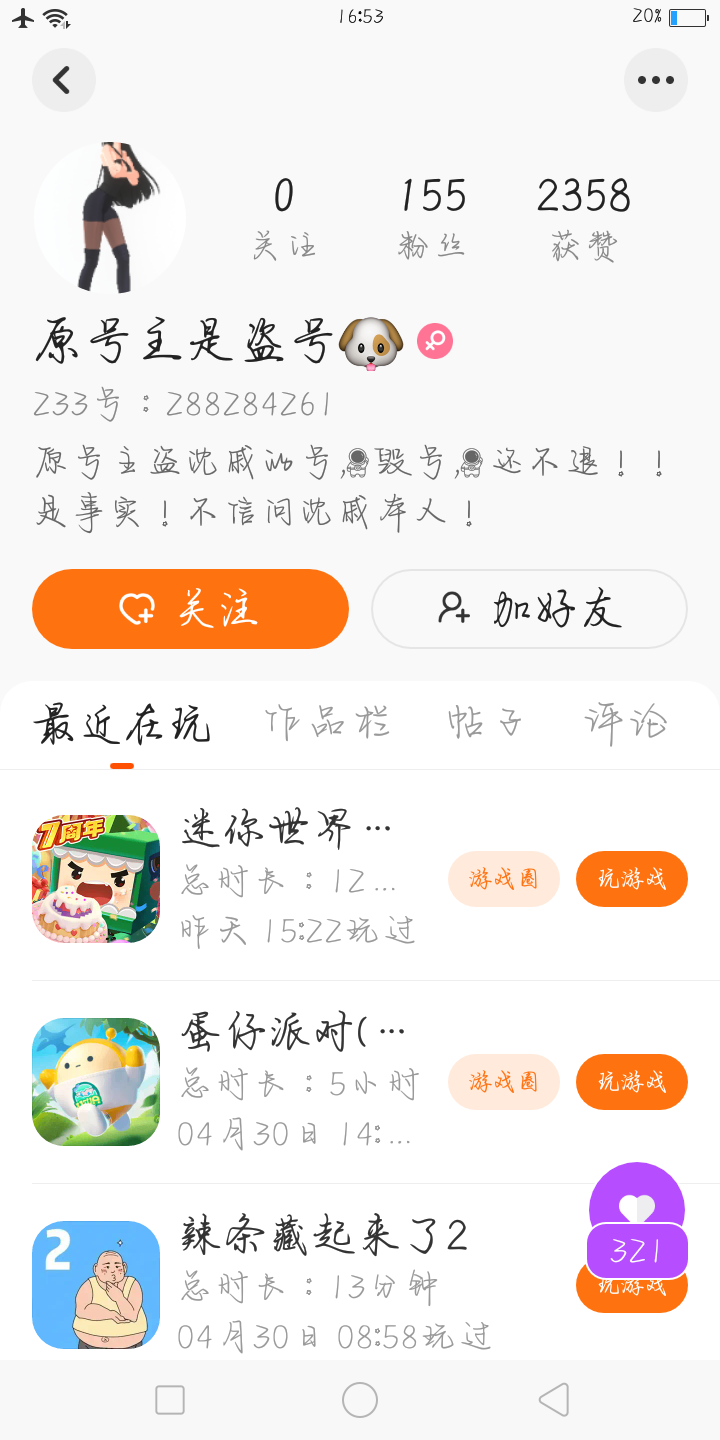The width and height of the screenshot is (720, 1440).
Task: Switch to the 作品栏 tab
Action: point(327,723)
